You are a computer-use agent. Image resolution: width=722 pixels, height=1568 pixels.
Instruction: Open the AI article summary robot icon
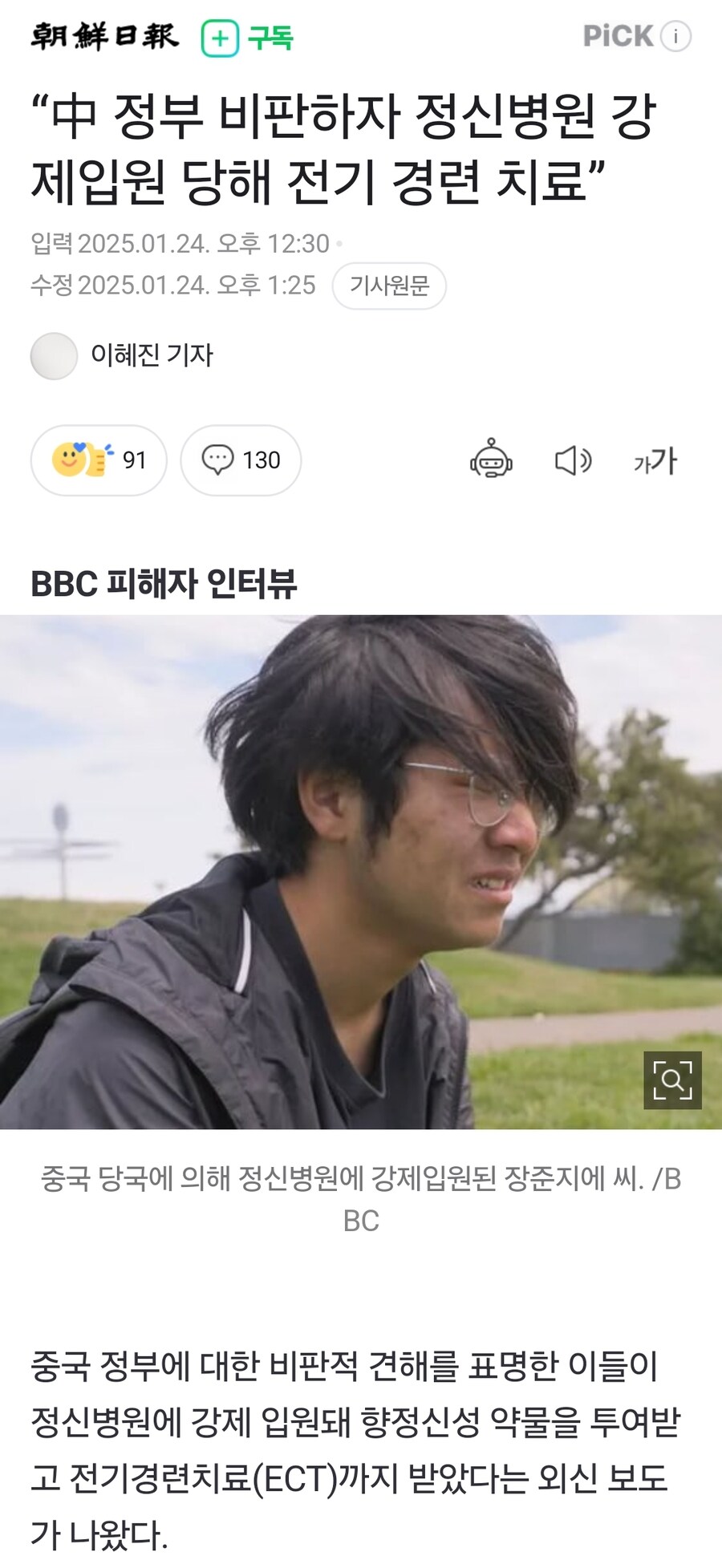492,460
